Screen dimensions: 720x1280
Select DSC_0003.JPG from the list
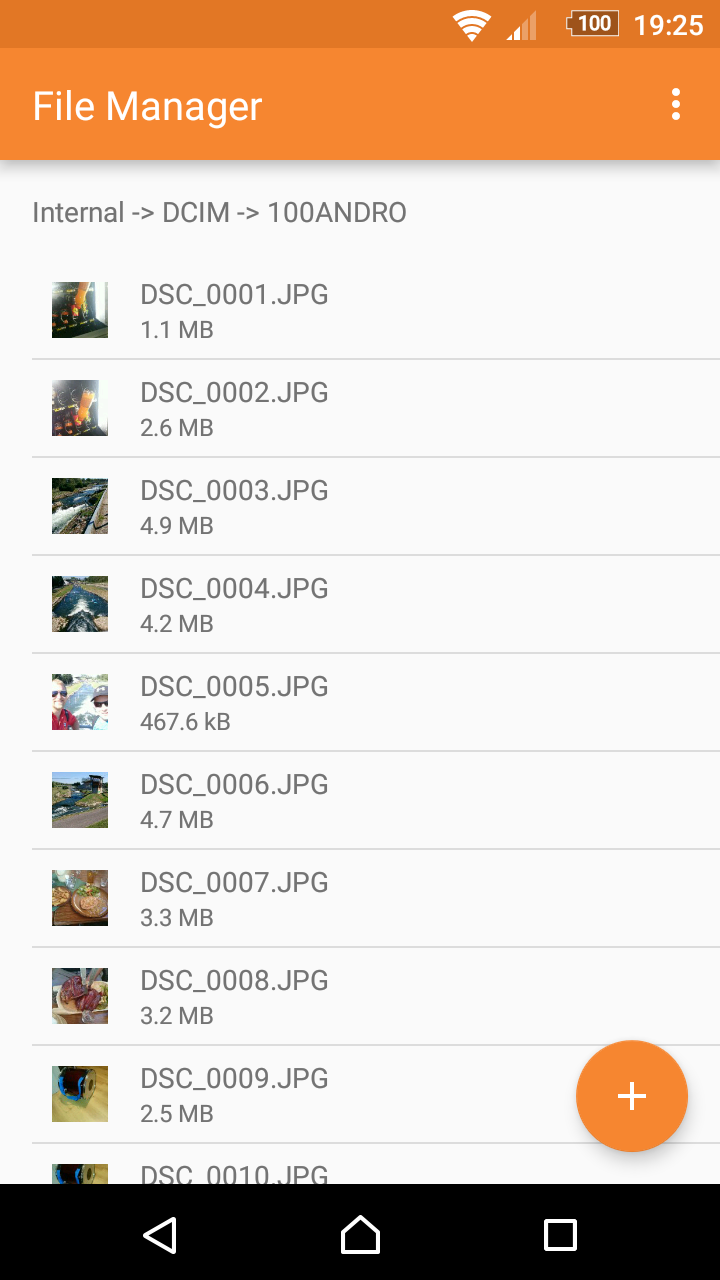(376, 506)
